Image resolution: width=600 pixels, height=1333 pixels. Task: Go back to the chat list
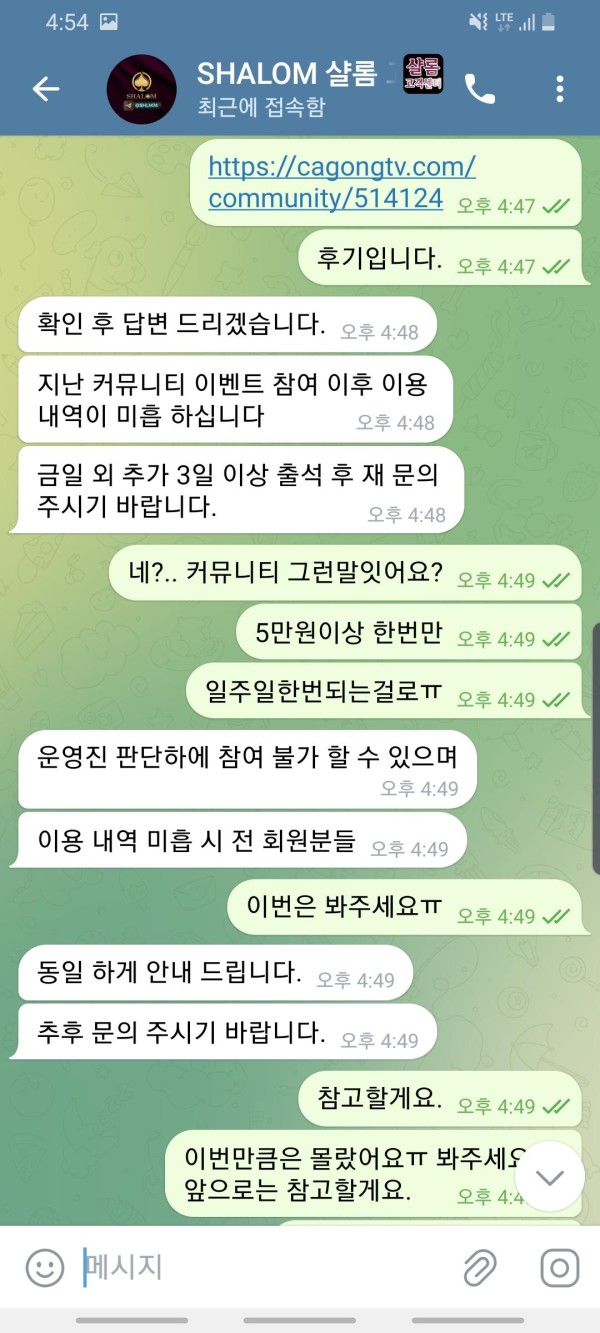(x=46, y=89)
